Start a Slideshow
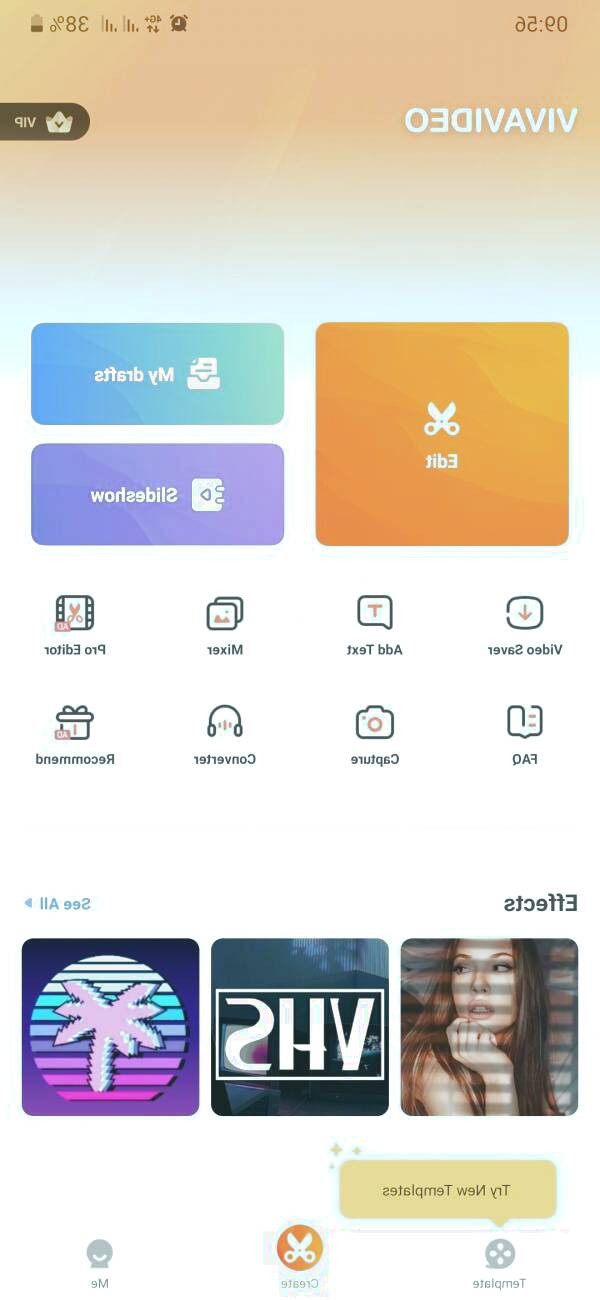This screenshot has width=600, height=1300. pyautogui.click(x=158, y=494)
